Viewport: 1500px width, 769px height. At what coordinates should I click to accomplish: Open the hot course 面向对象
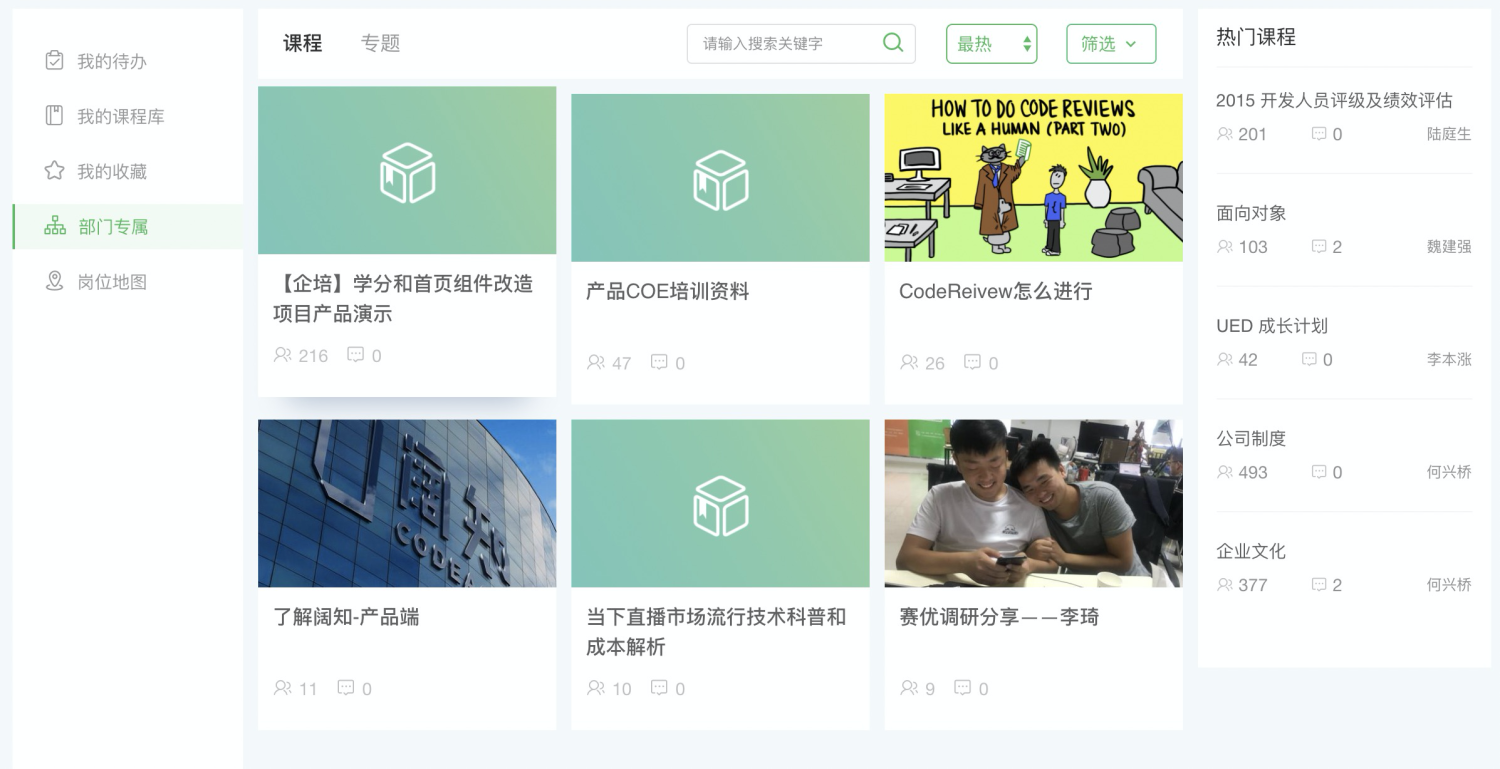[x=1251, y=213]
